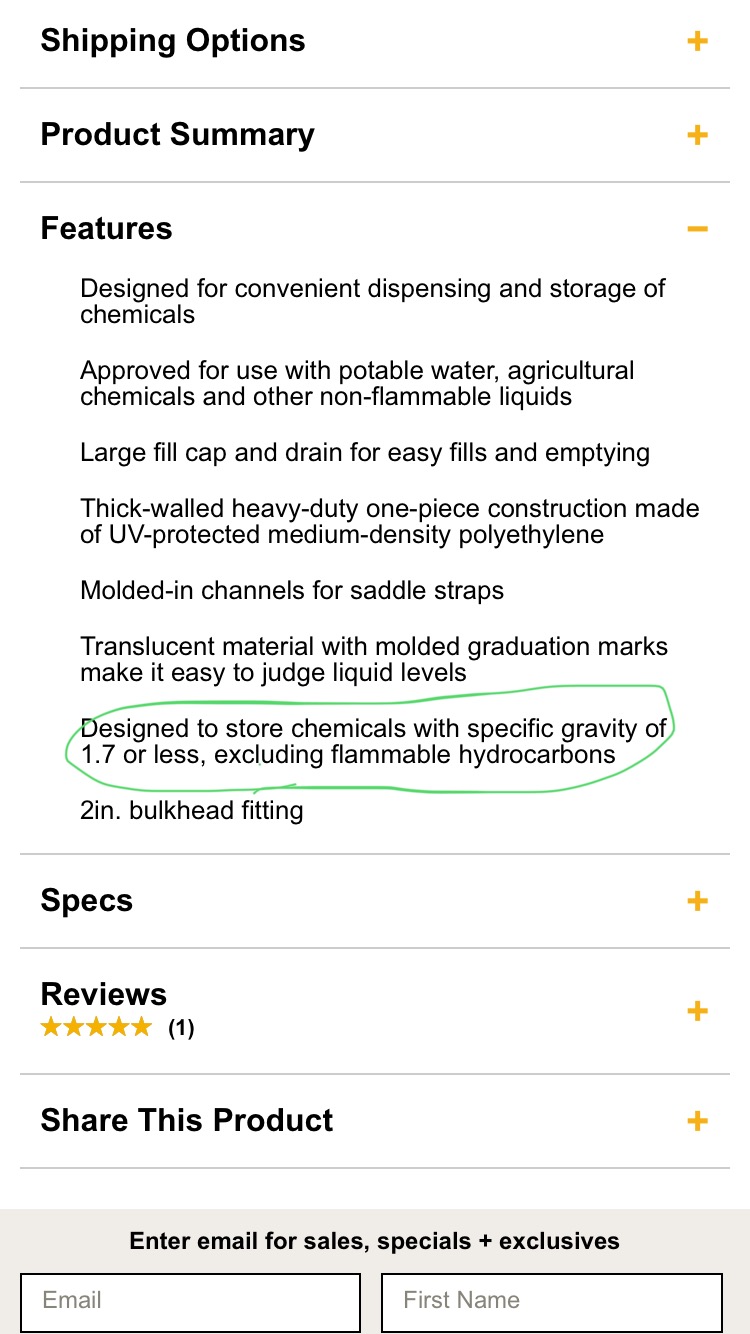Viewport: 750px width, 1334px height.
Task: Expand the Product Summary section
Action: point(374,135)
